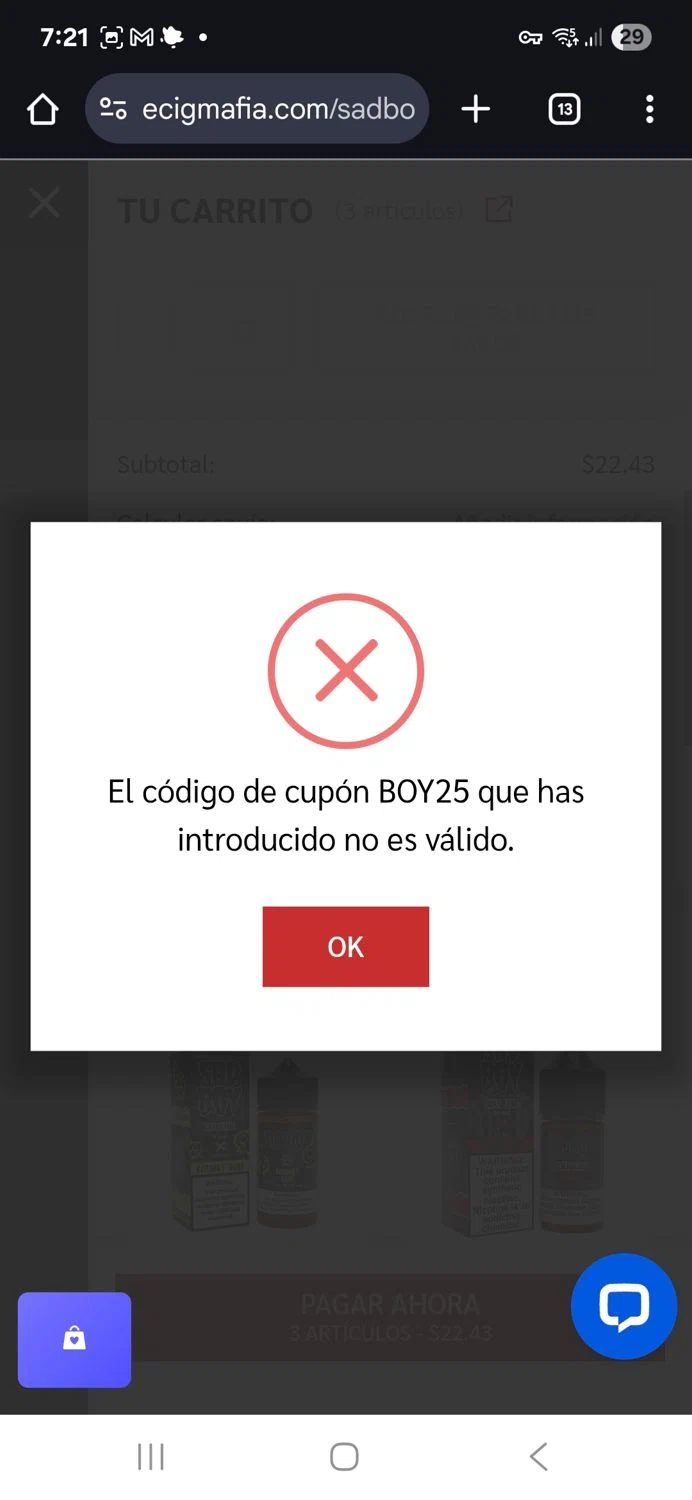
Task: Open a new browser tab
Action: [x=476, y=109]
